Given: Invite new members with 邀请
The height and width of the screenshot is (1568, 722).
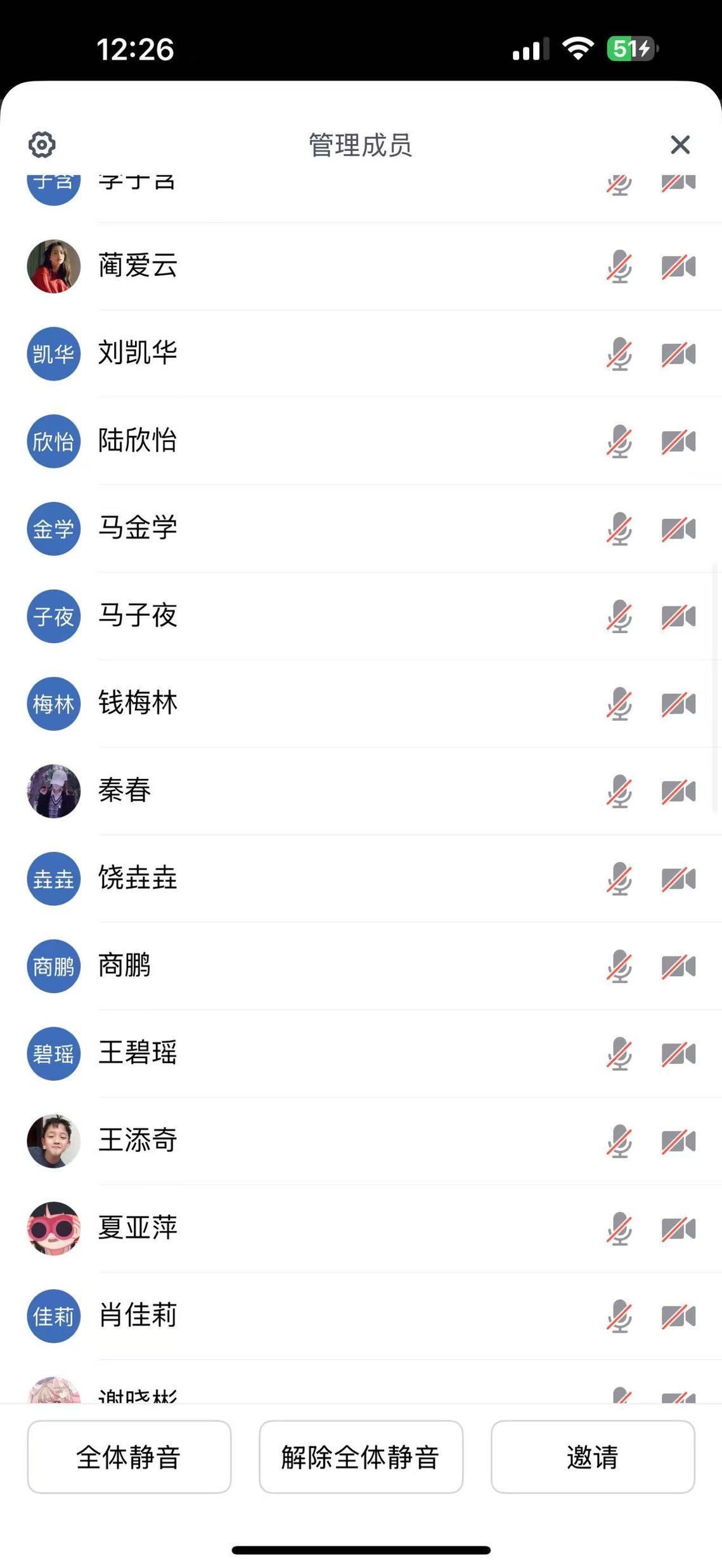Looking at the screenshot, I should coord(592,1456).
